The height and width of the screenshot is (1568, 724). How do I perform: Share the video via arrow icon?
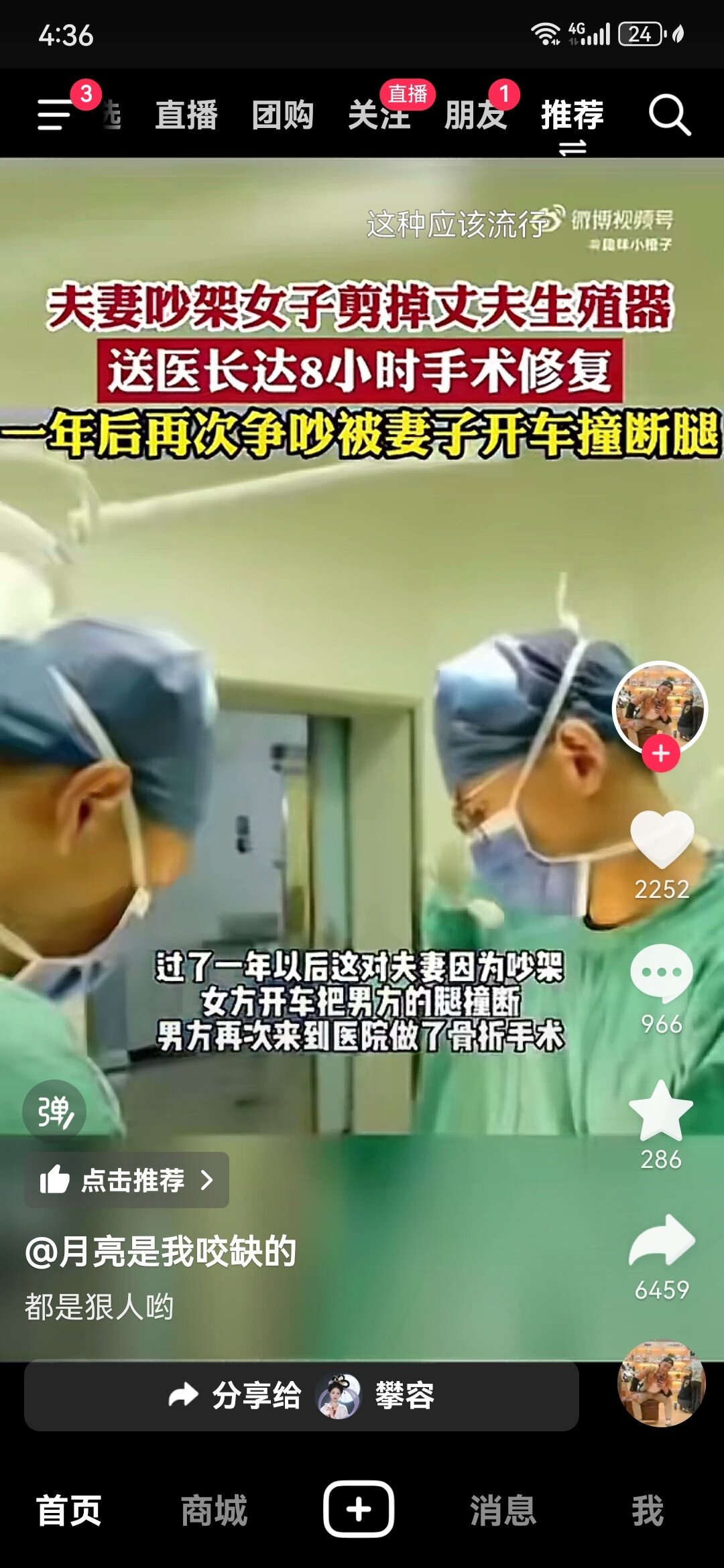(x=662, y=1241)
